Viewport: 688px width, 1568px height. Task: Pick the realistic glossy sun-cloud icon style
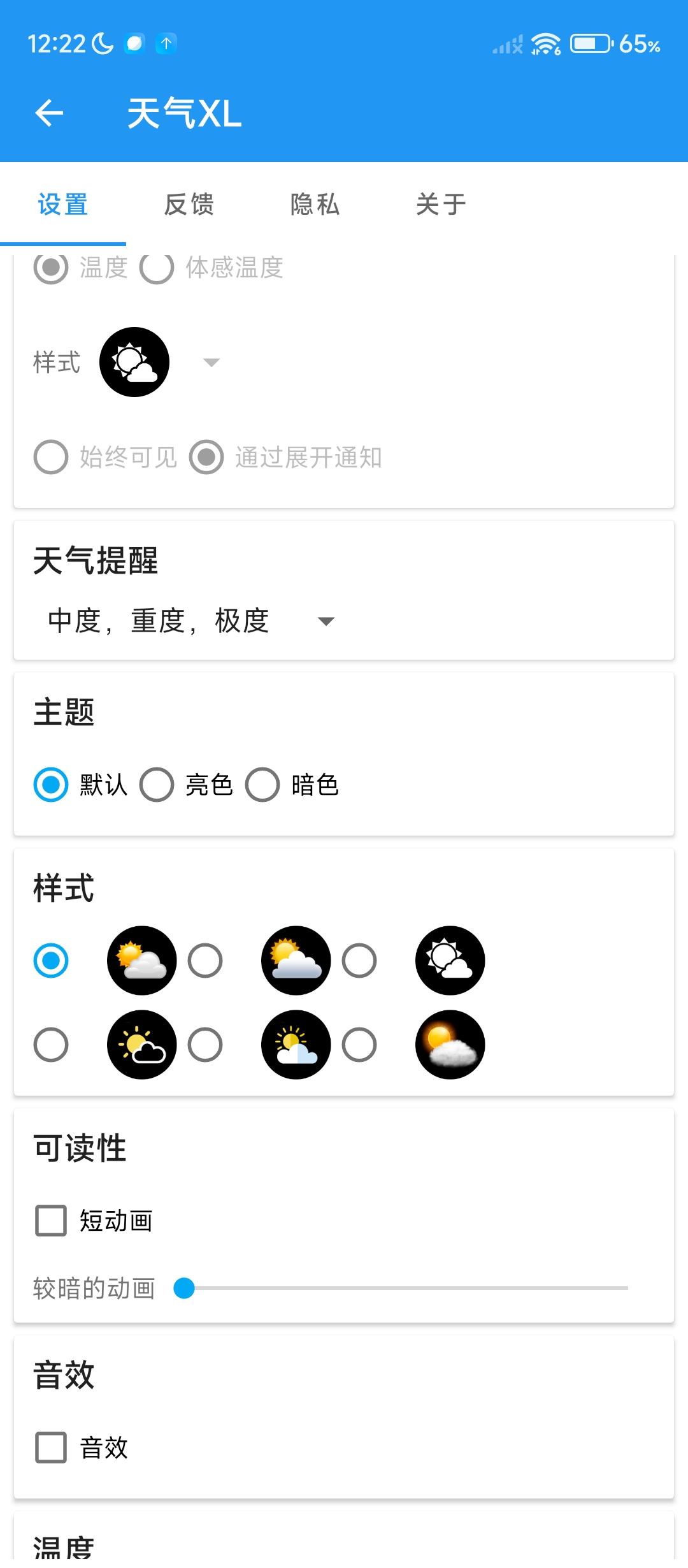point(359,1045)
